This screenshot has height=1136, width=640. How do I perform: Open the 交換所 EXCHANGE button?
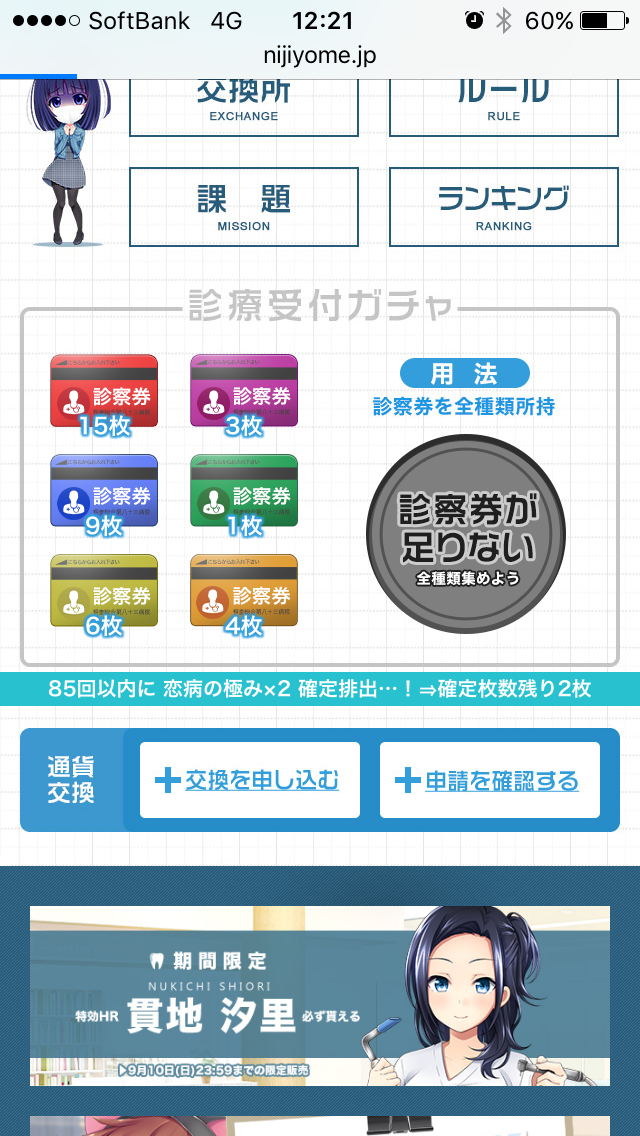pos(244,104)
